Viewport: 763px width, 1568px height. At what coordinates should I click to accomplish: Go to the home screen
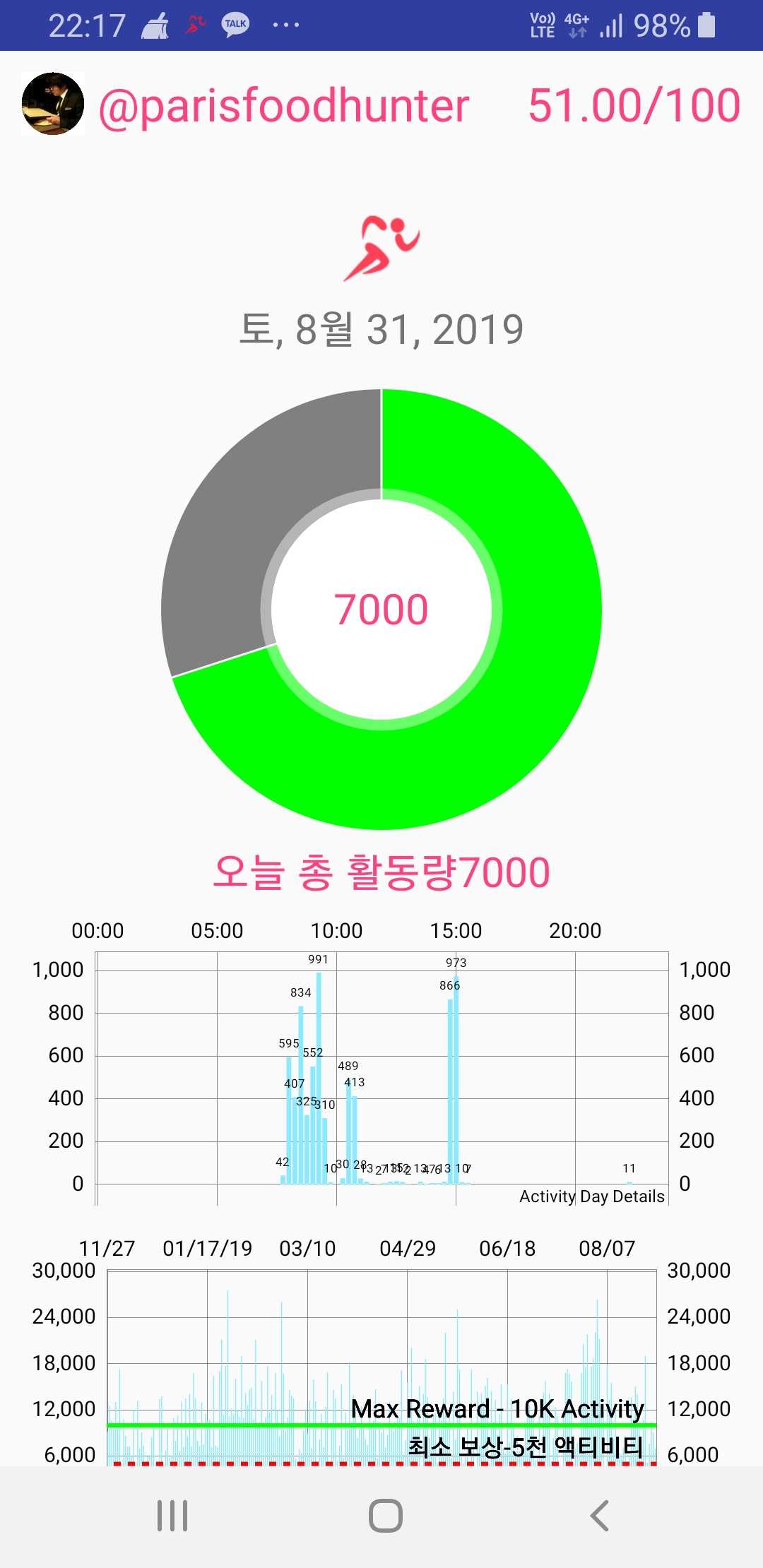[386, 1516]
